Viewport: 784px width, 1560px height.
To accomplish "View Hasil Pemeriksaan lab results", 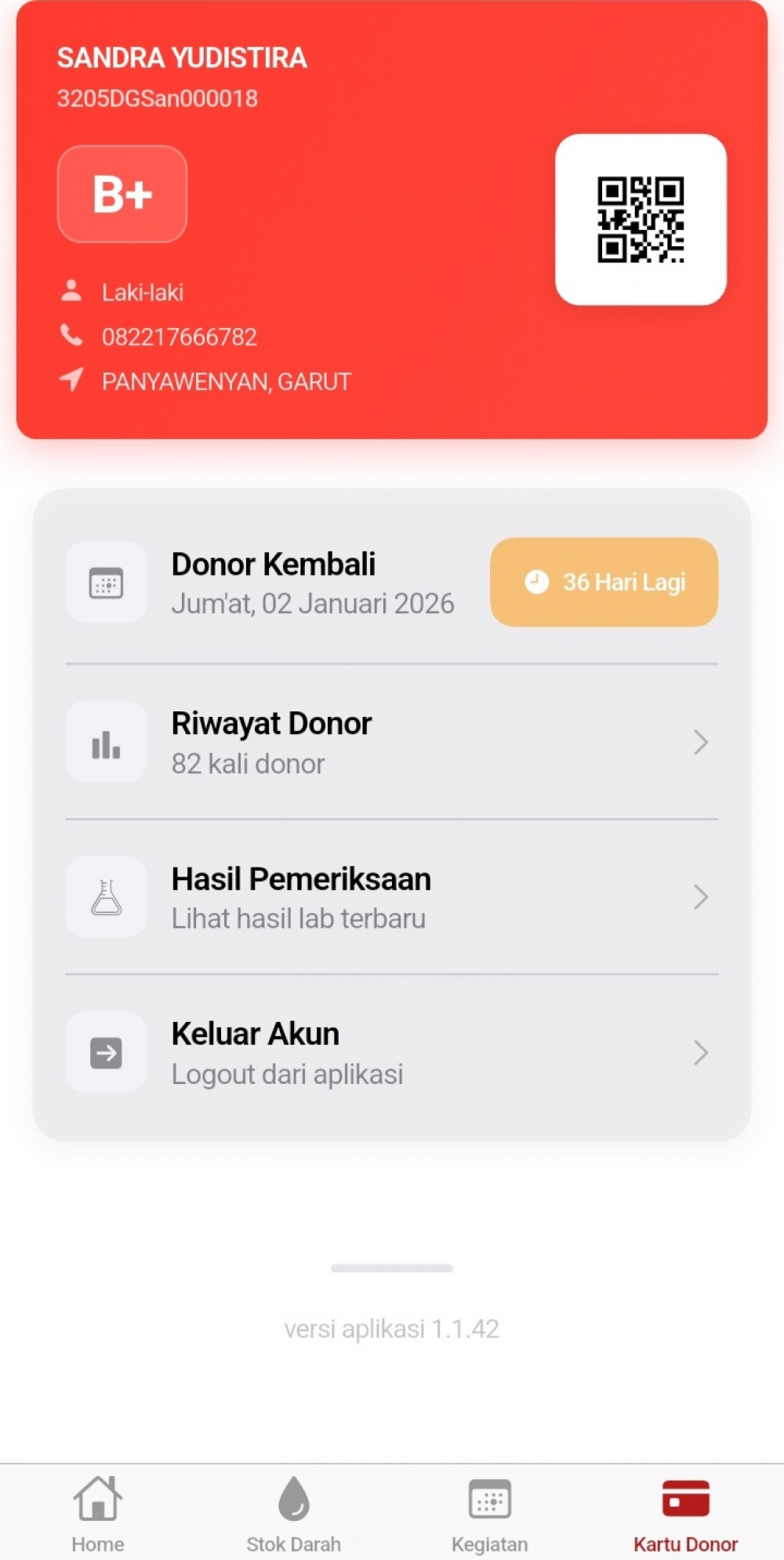I will [391, 897].
